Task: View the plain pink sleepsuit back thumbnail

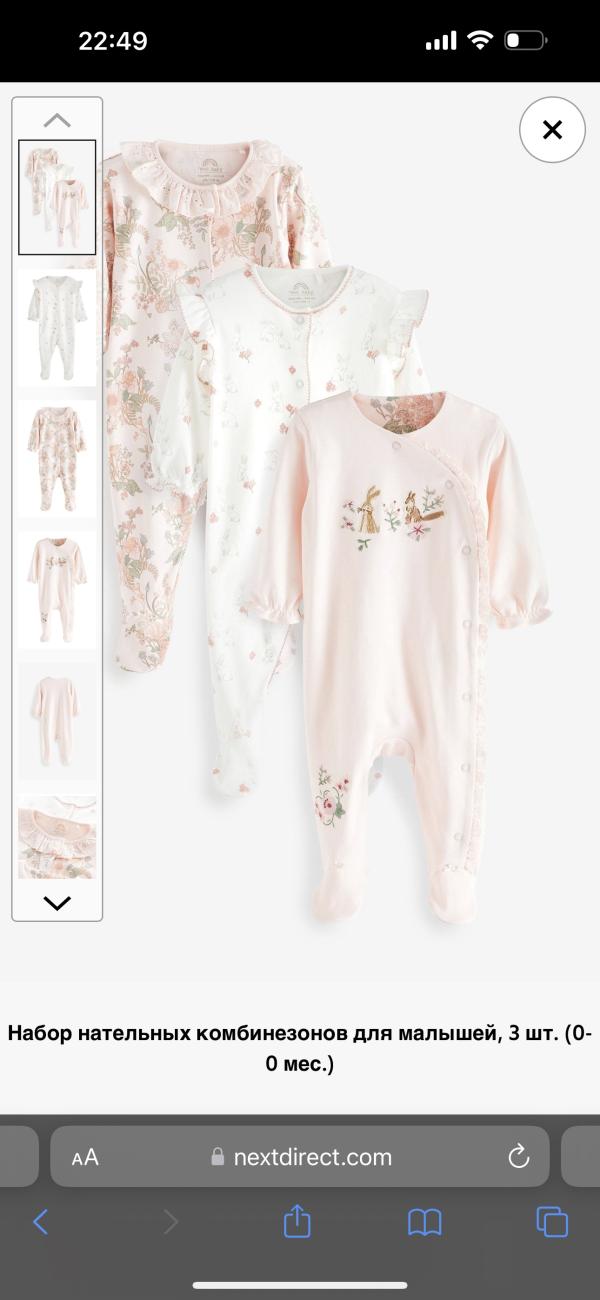Action: point(57,720)
